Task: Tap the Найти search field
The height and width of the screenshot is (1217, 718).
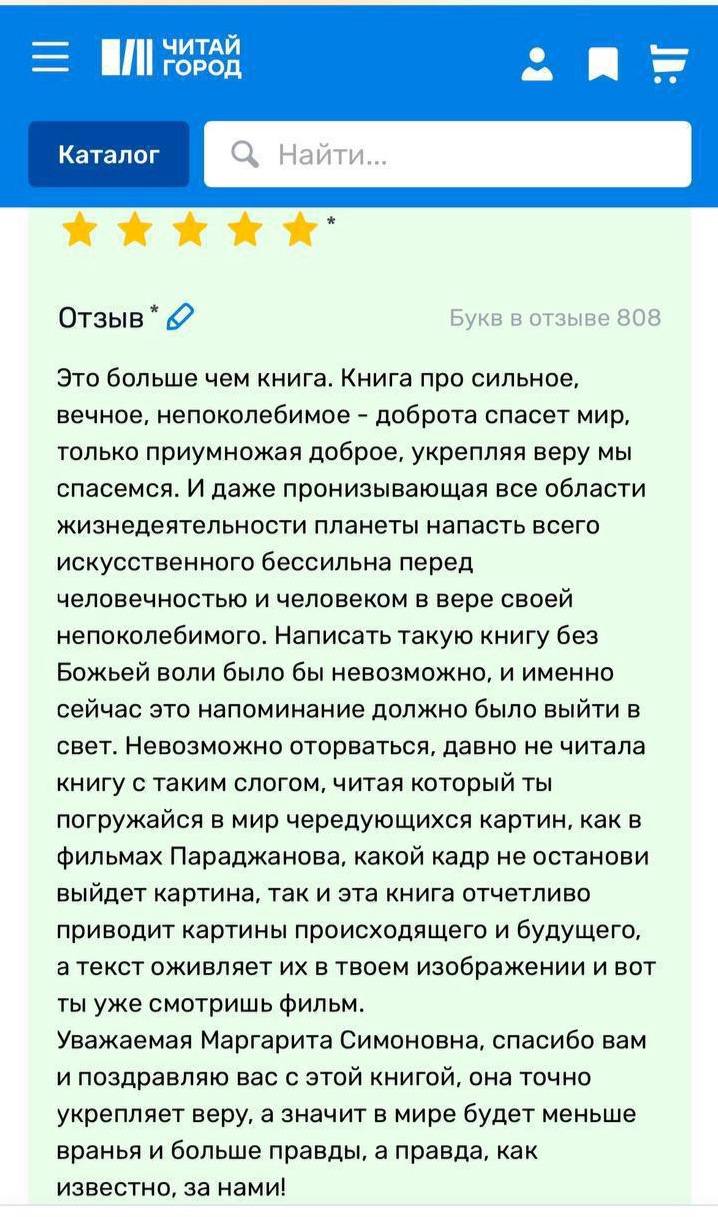Action: click(x=447, y=154)
